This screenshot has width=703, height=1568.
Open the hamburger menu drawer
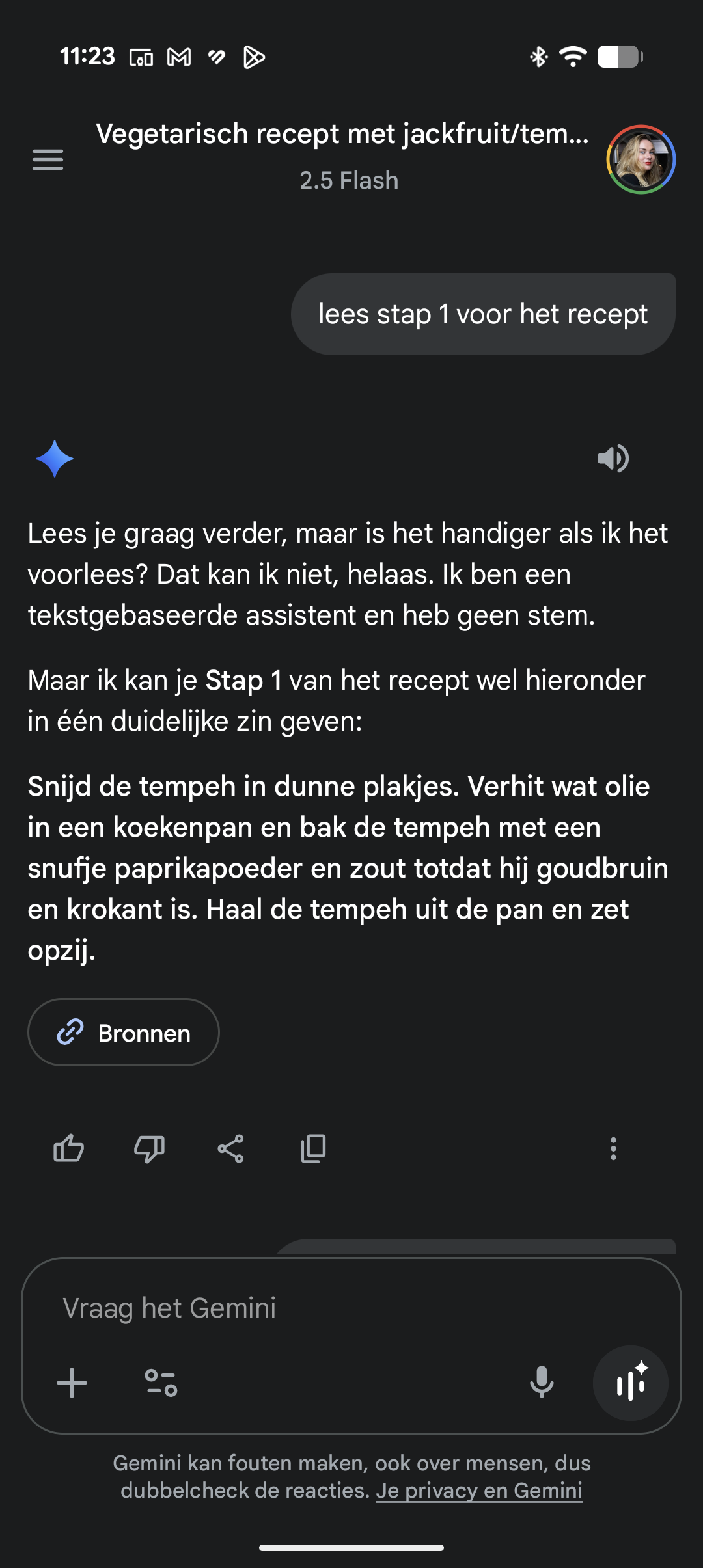click(x=48, y=159)
